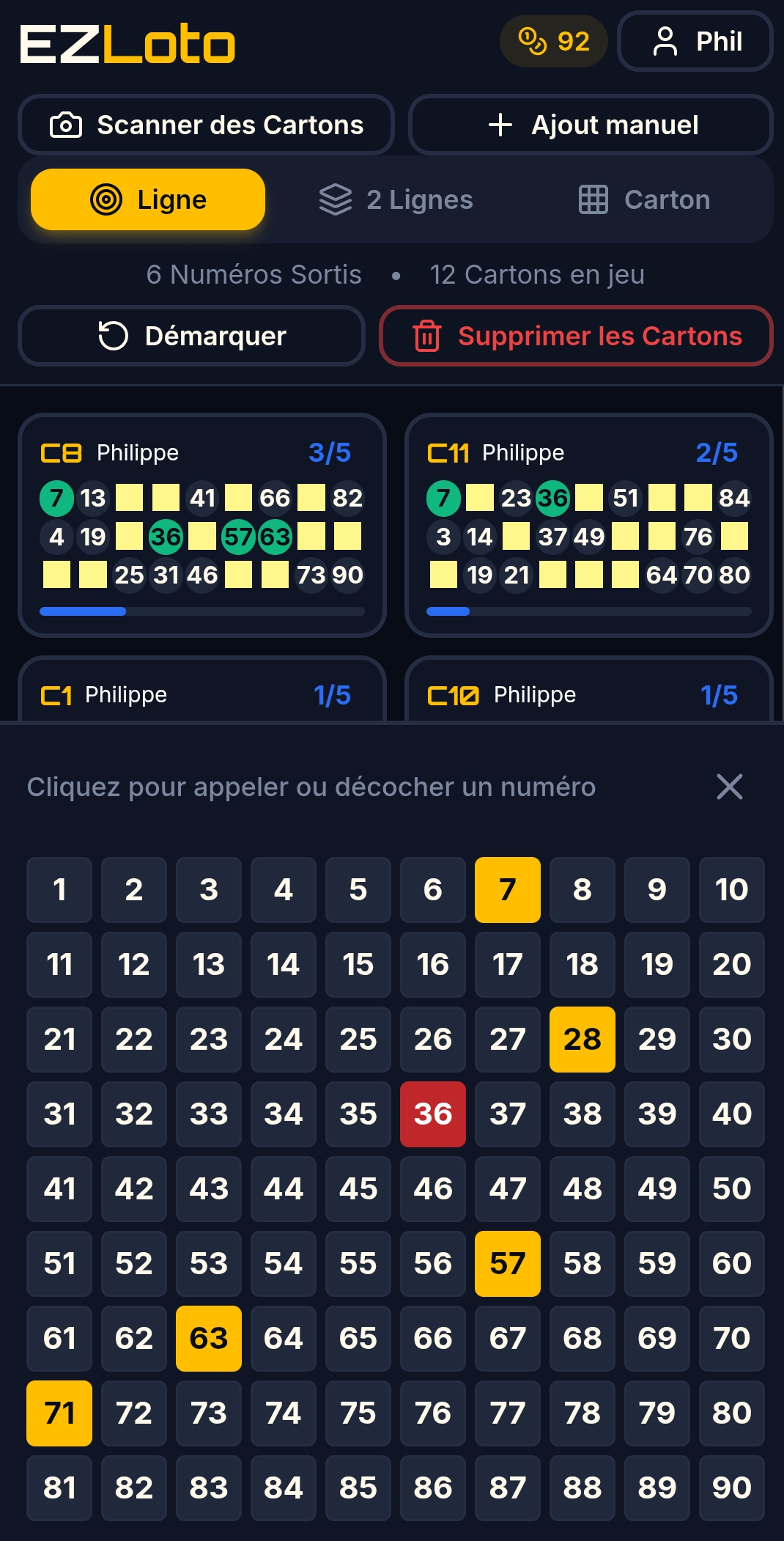Screen dimensions: 784x1541
Task: Open the Phil profile via the user icon
Action: coord(665,42)
